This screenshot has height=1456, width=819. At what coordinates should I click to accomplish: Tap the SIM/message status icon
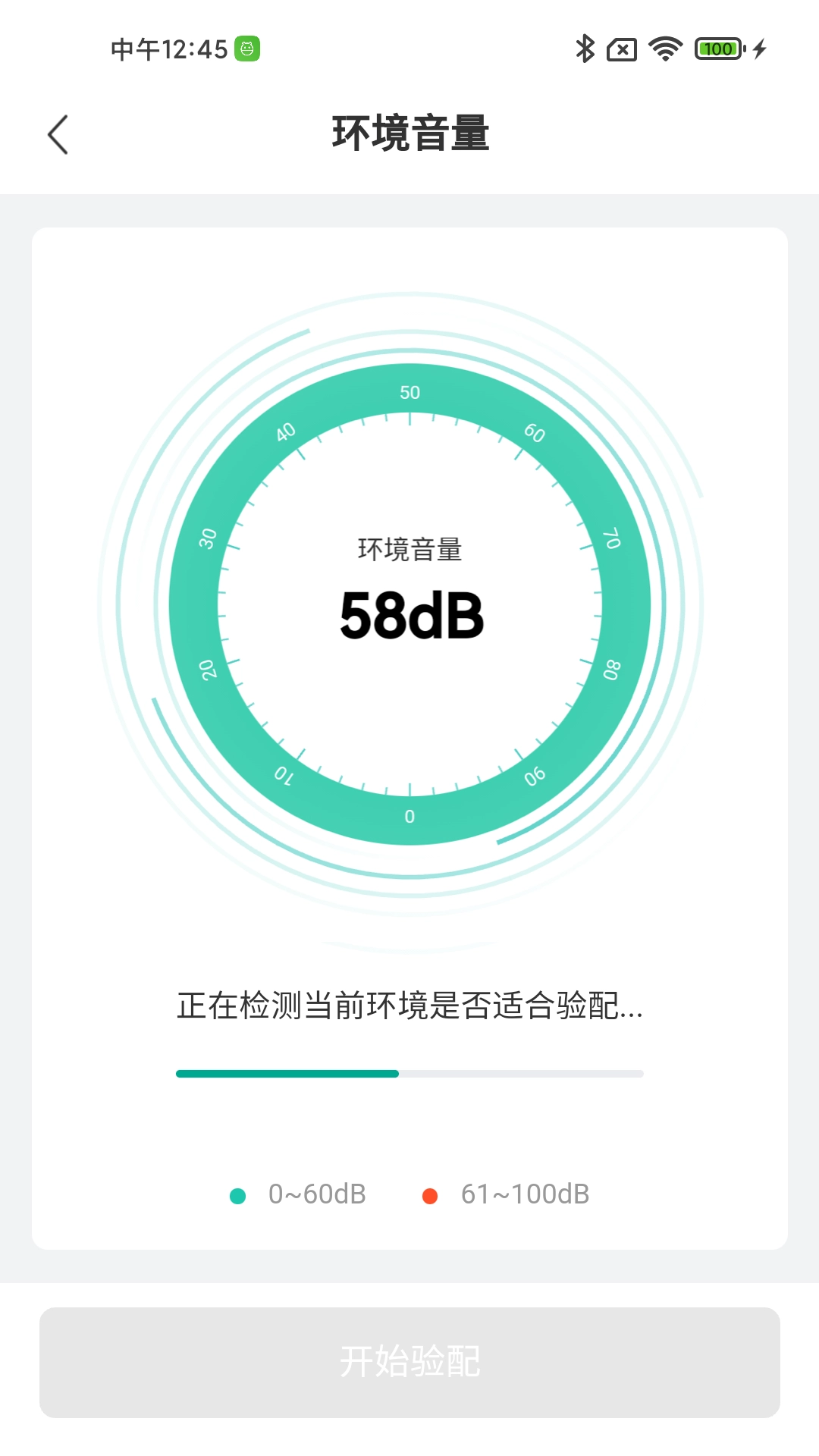point(622,49)
